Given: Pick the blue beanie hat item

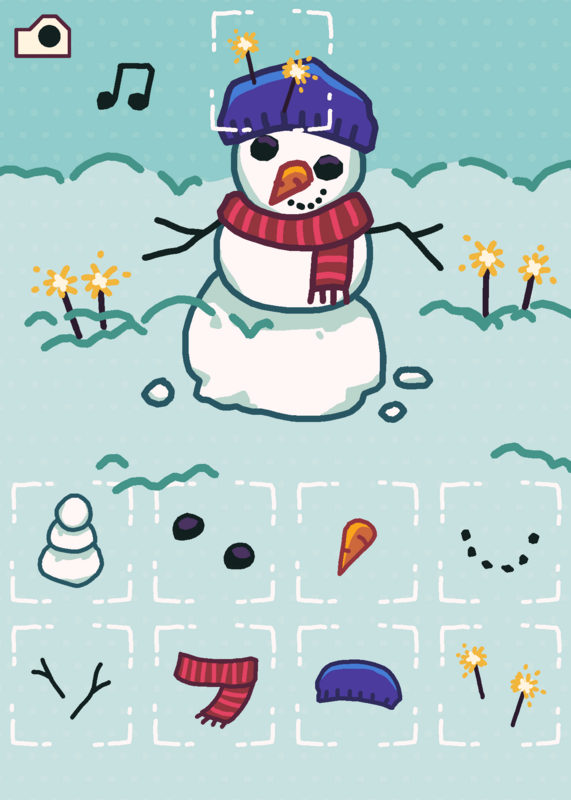Looking at the screenshot, I should [357, 685].
